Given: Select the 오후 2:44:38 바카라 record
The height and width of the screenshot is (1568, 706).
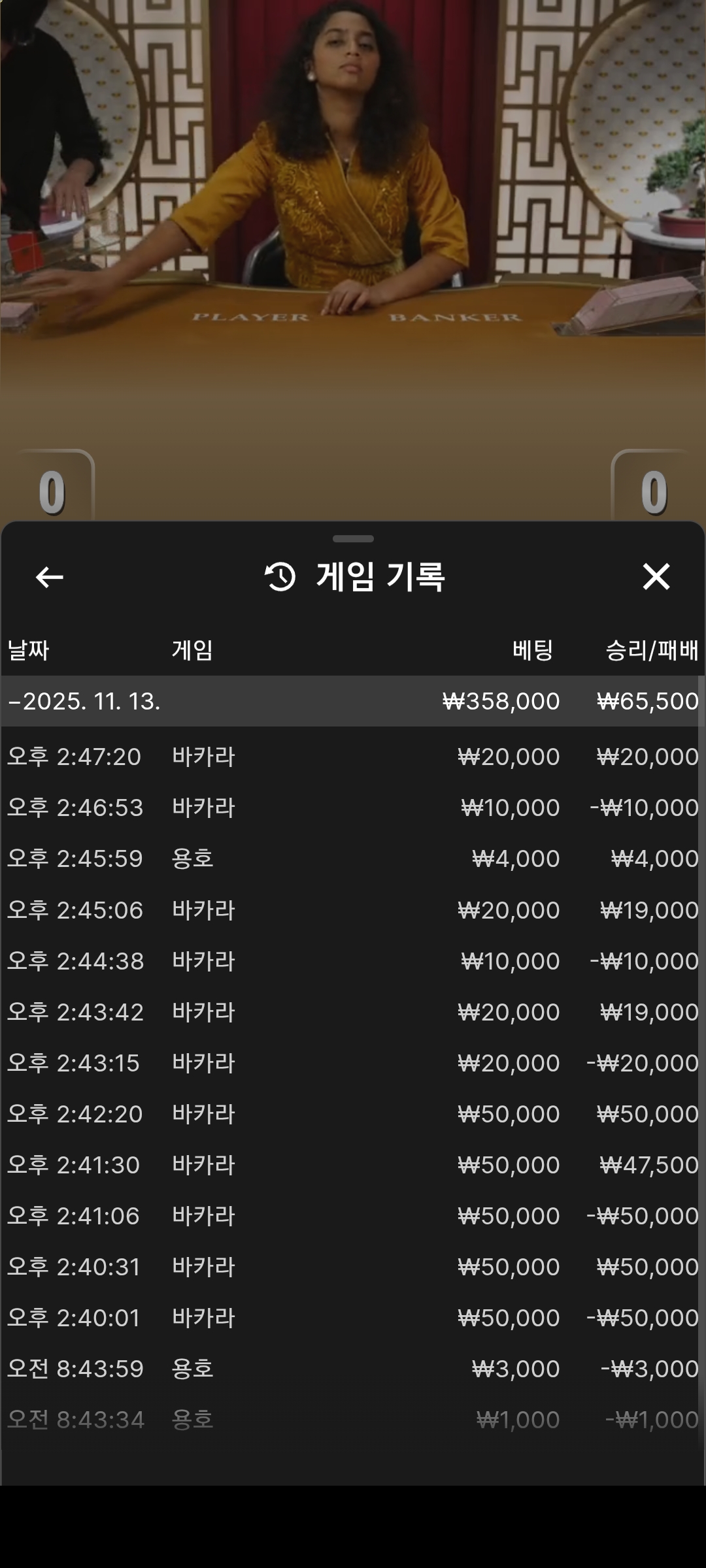Looking at the screenshot, I should point(352,961).
